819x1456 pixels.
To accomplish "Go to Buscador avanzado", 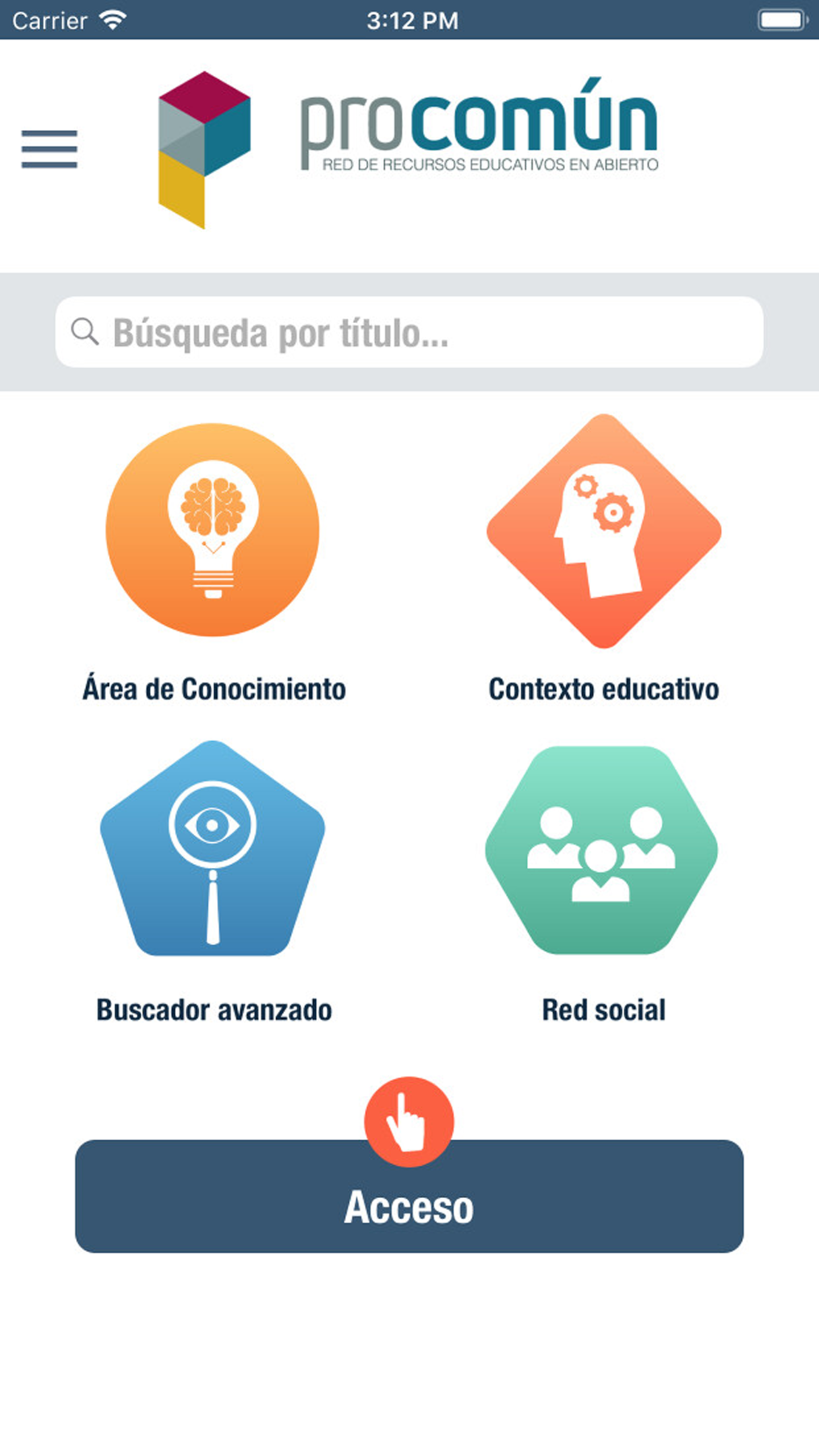I will coord(212,849).
